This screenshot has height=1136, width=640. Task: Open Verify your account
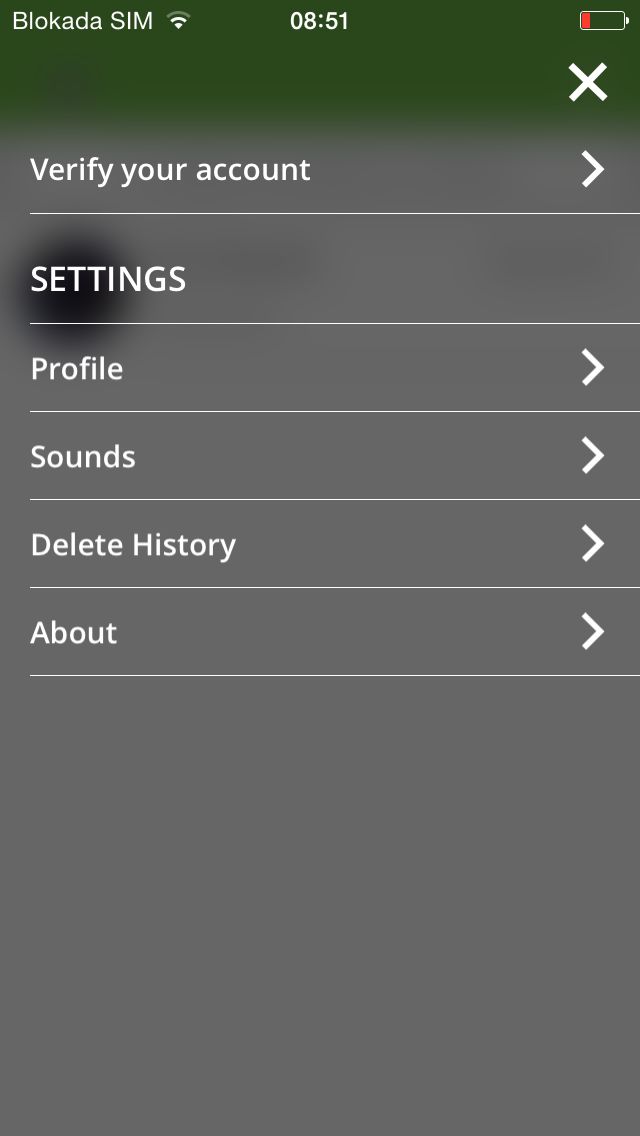(335, 170)
